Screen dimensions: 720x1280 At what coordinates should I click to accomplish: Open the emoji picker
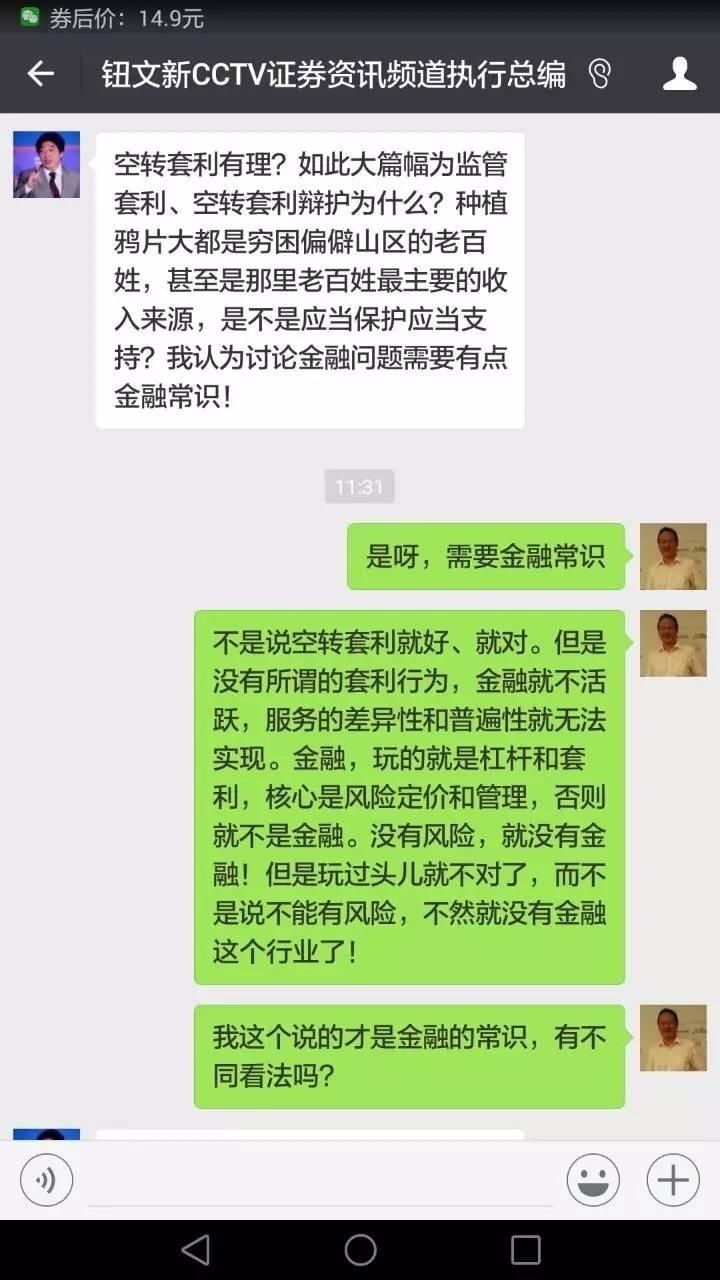(x=593, y=1180)
